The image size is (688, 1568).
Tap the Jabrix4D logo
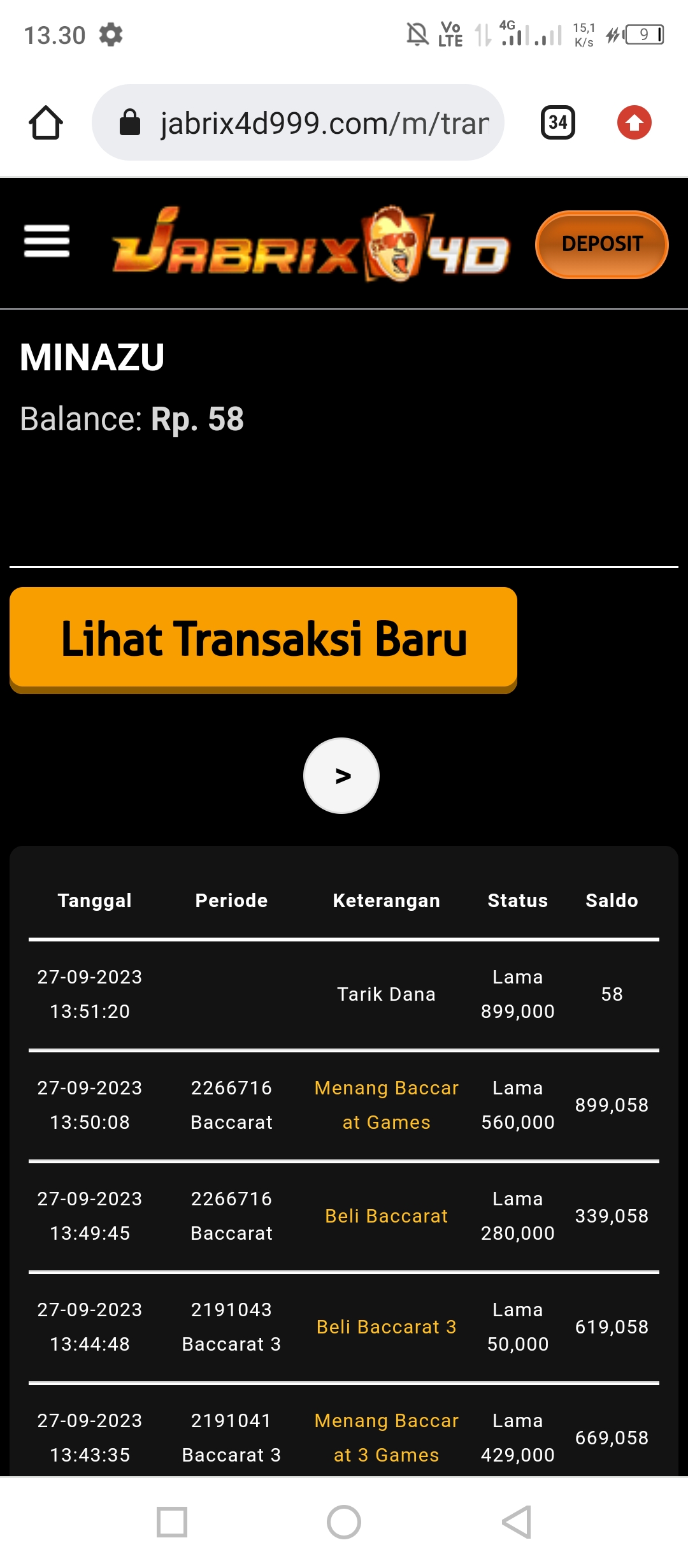pos(311,245)
